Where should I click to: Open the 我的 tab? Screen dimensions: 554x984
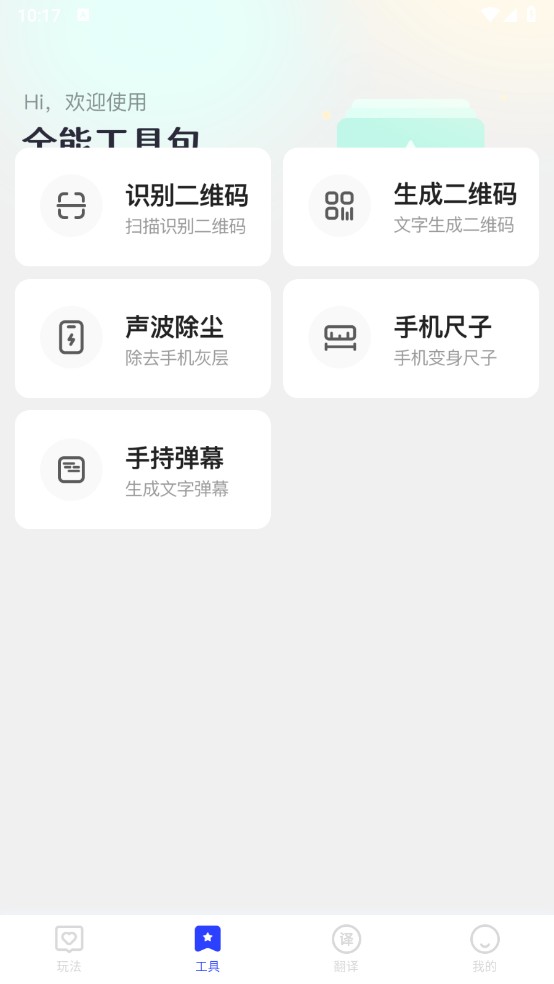(x=484, y=949)
